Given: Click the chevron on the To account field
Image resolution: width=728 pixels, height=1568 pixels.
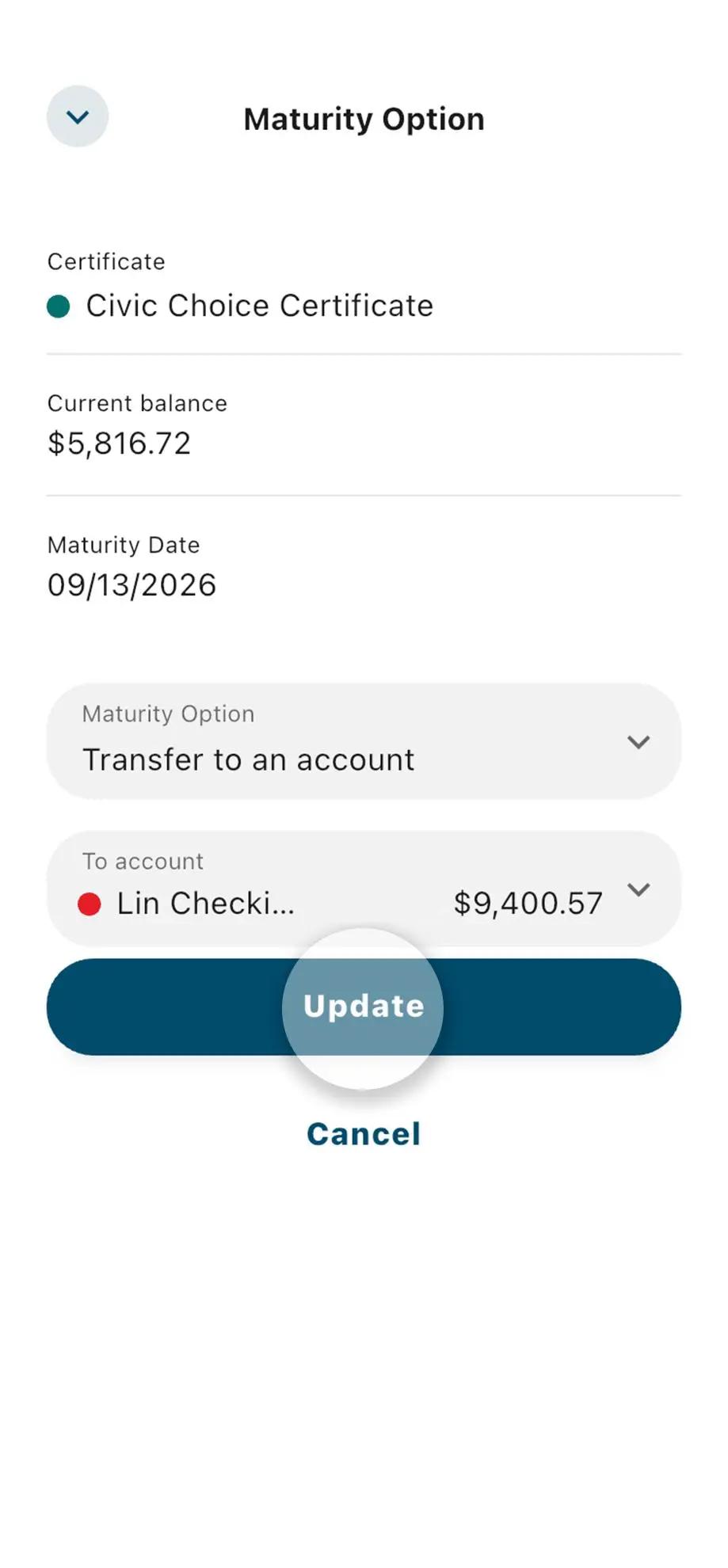Looking at the screenshot, I should click(638, 889).
